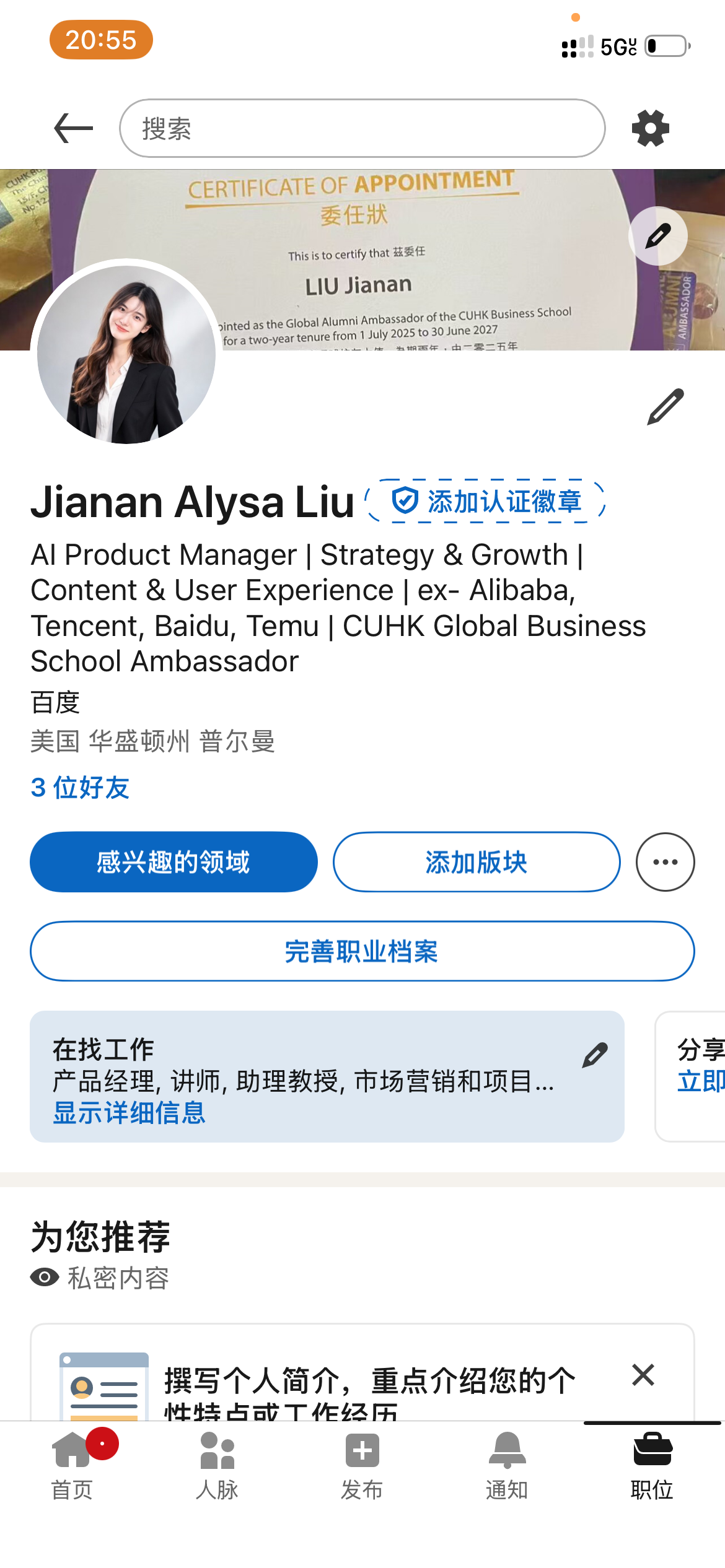Open 显示详细信息 link
This screenshot has height=1568, width=725.
pos(129,1113)
